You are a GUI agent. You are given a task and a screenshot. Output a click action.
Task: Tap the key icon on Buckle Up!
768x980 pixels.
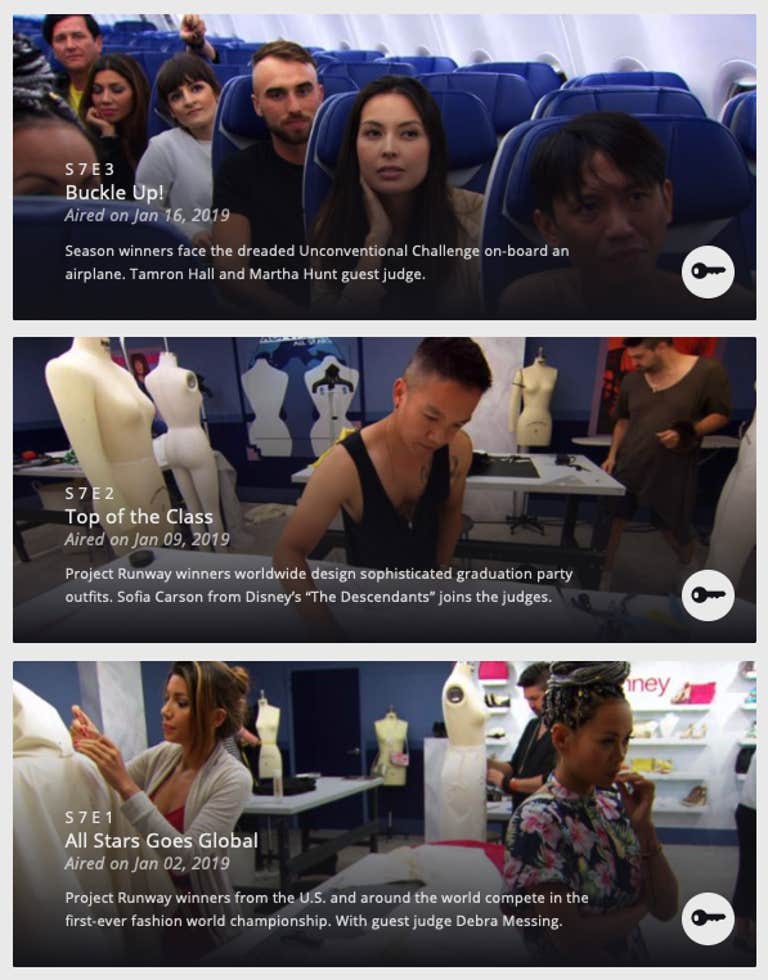708,272
